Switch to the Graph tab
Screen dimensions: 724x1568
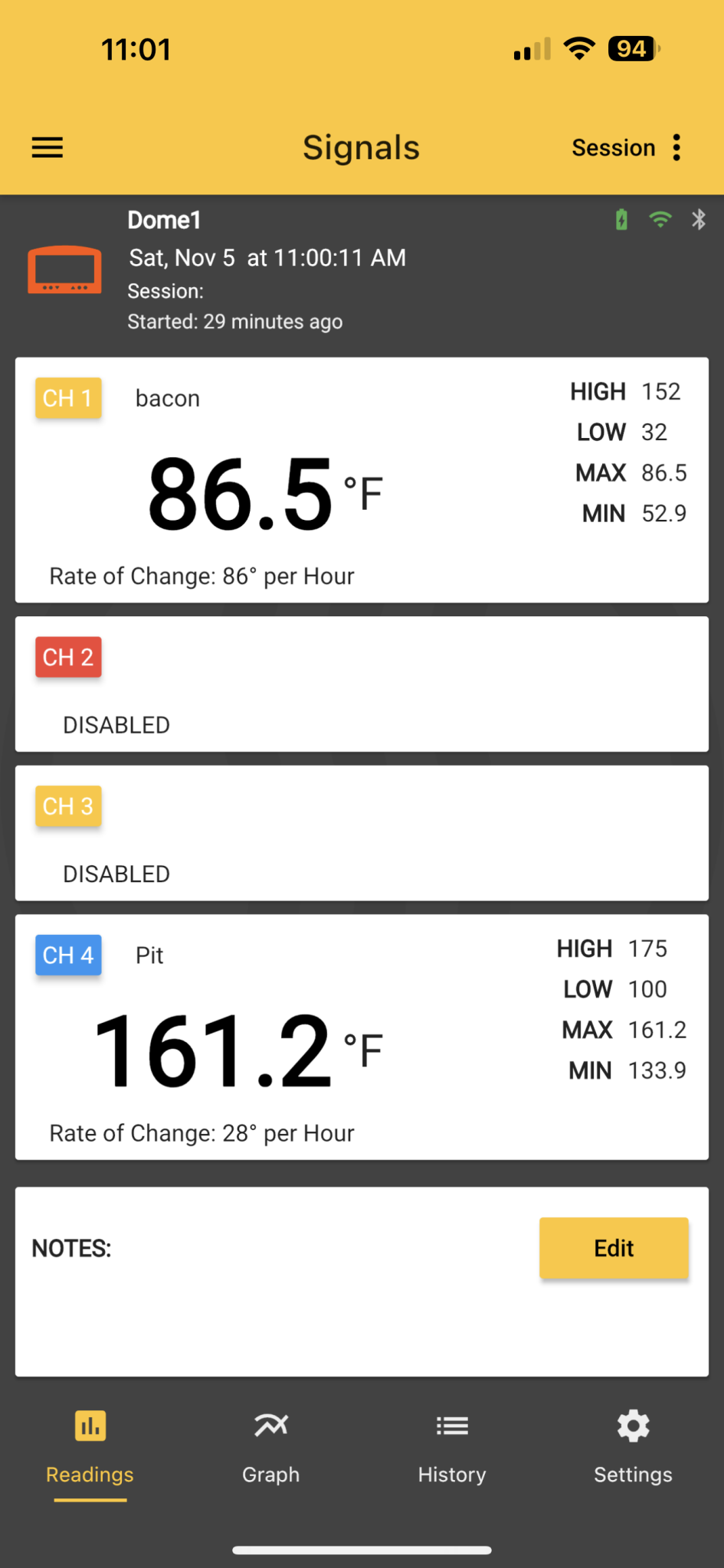coord(271,1445)
